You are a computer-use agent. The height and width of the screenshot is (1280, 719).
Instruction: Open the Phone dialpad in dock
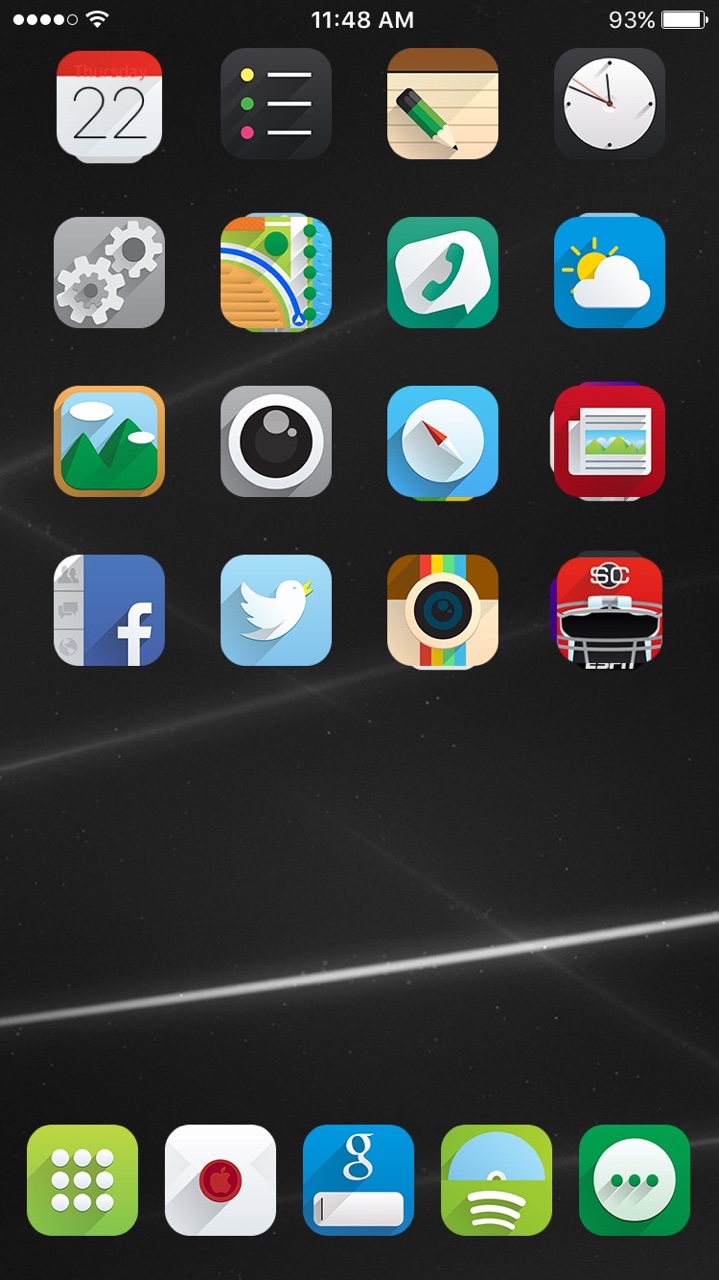[x=82, y=1180]
